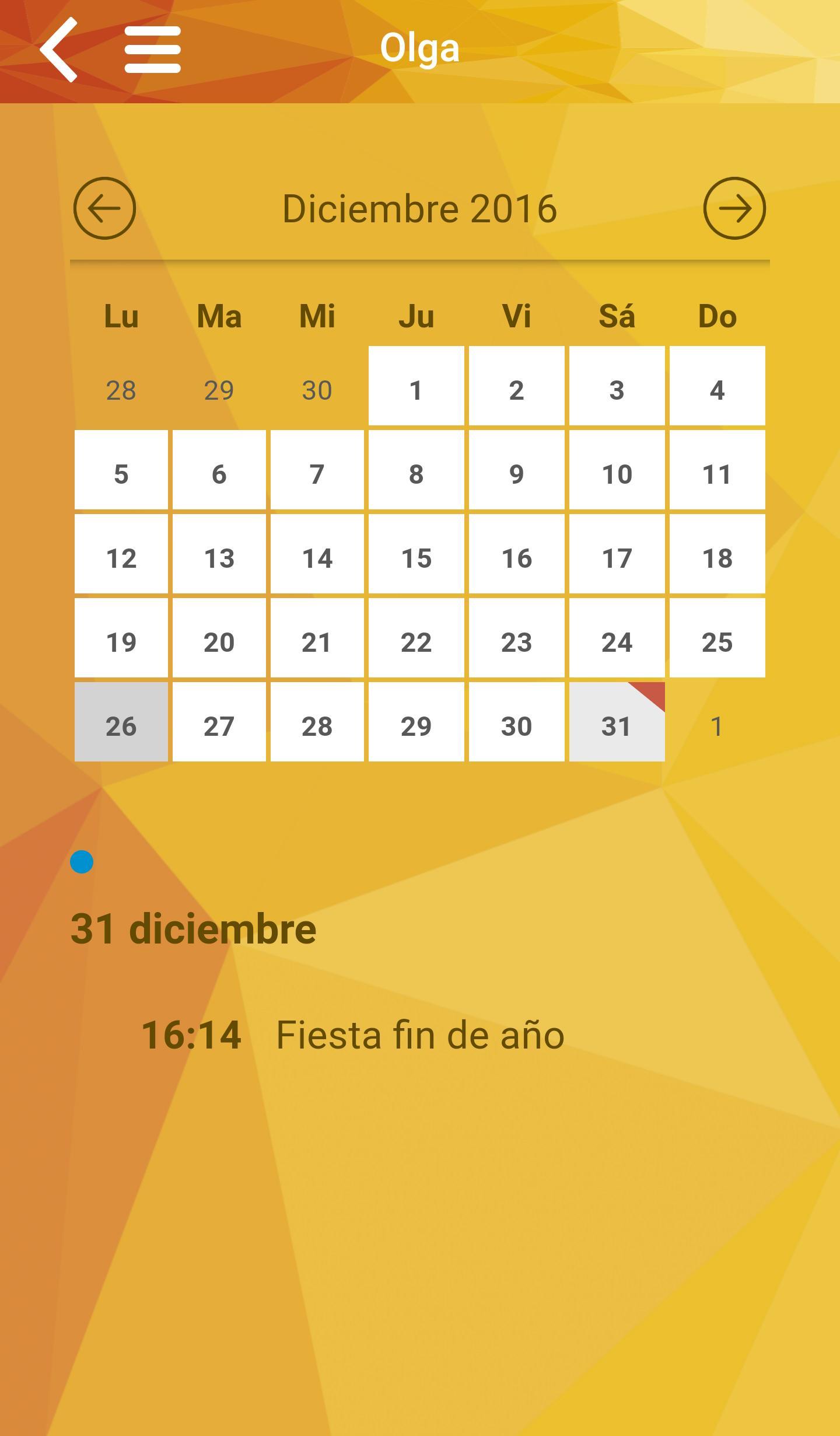Select day 1 of the next month
The height and width of the screenshot is (1436, 840).
coord(717,726)
